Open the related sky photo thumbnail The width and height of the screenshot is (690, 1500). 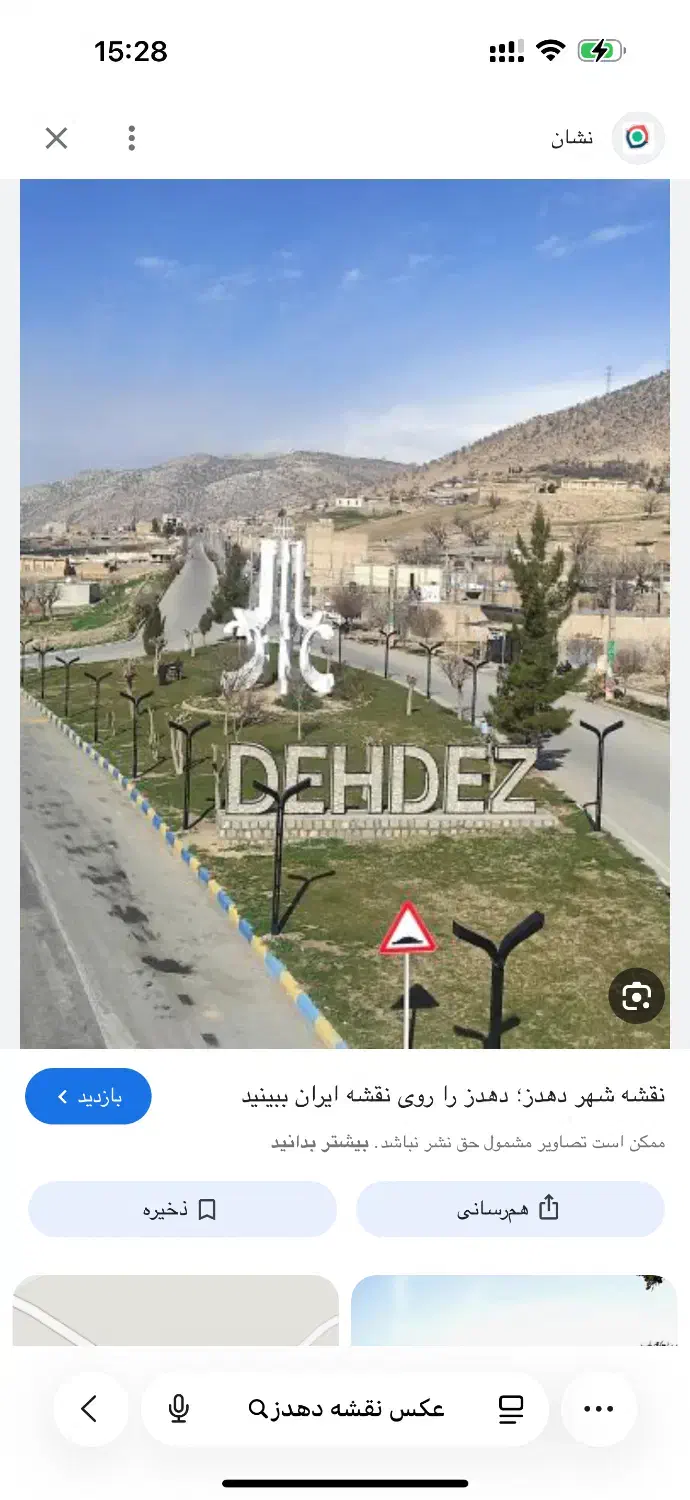[x=513, y=1310]
